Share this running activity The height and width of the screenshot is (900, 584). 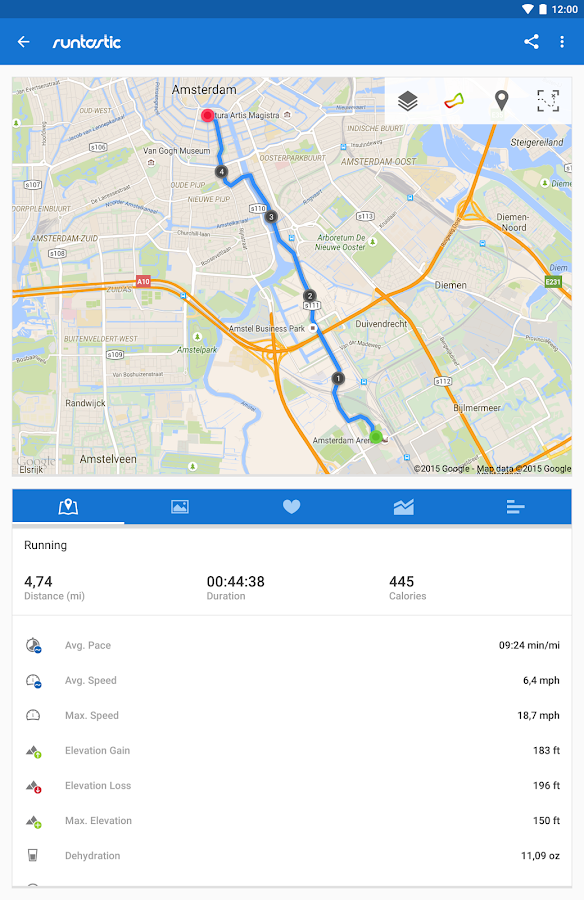click(531, 41)
